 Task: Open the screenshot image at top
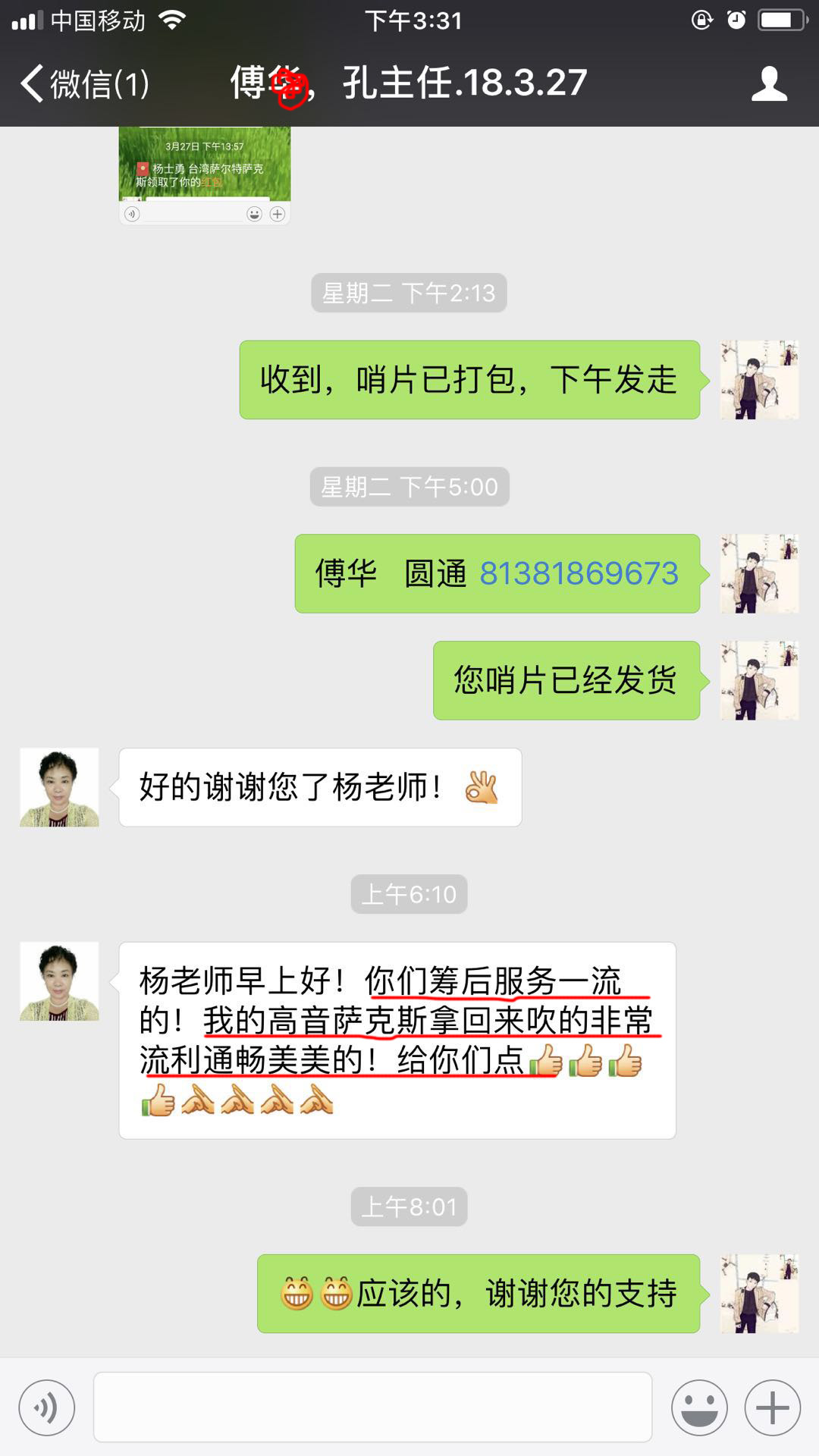pyautogui.click(x=205, y=176)
